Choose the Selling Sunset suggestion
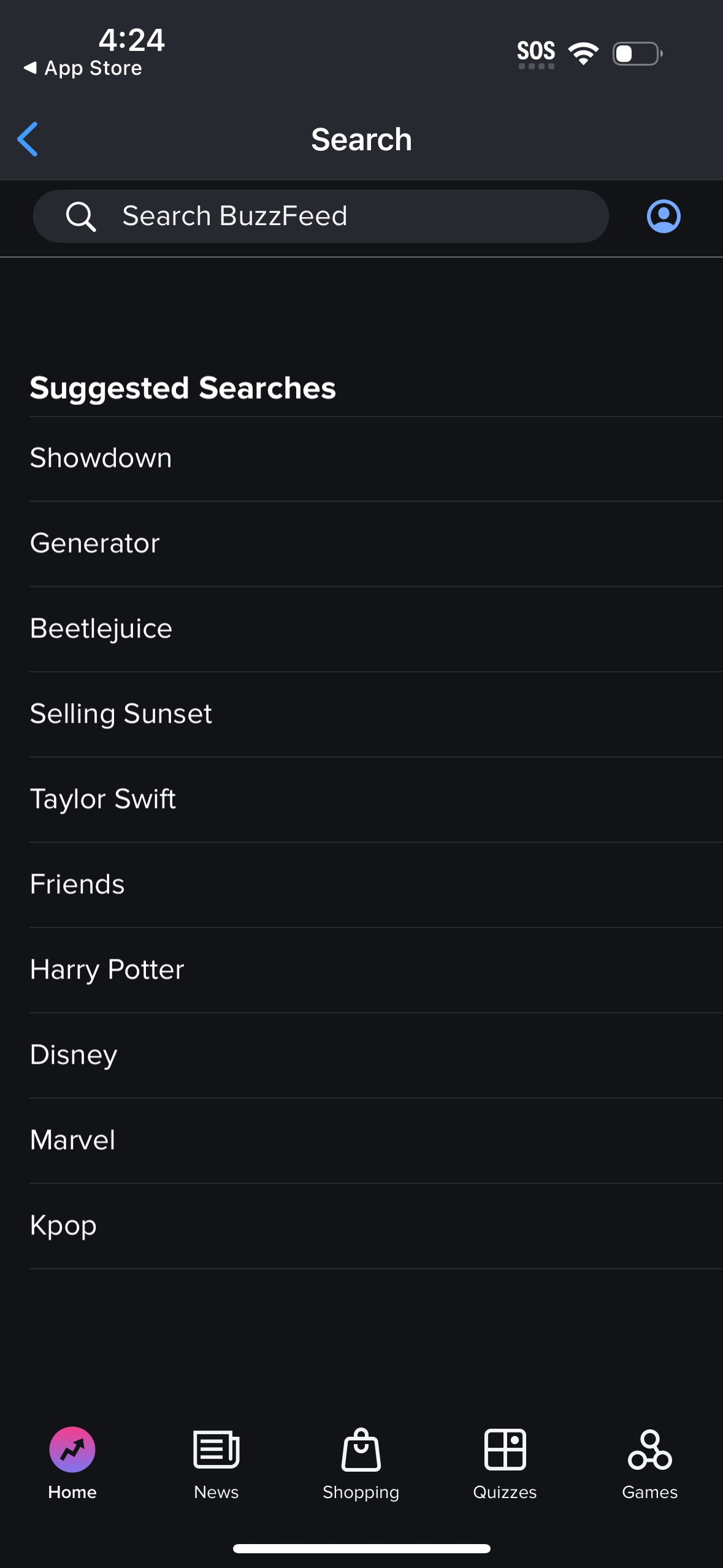723x1568 pixels. 121,713
